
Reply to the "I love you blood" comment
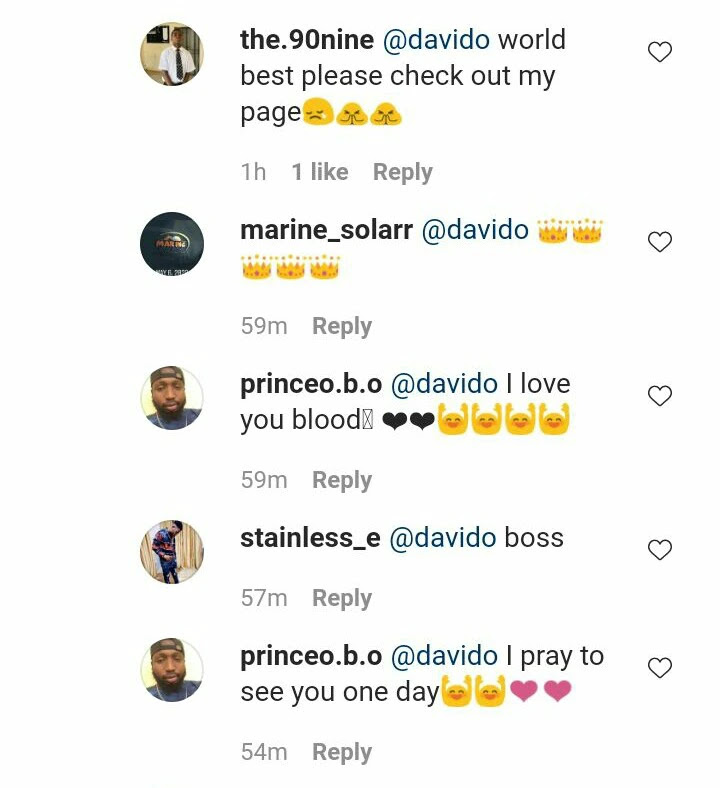pyautogui.click(x=342, y=480)
